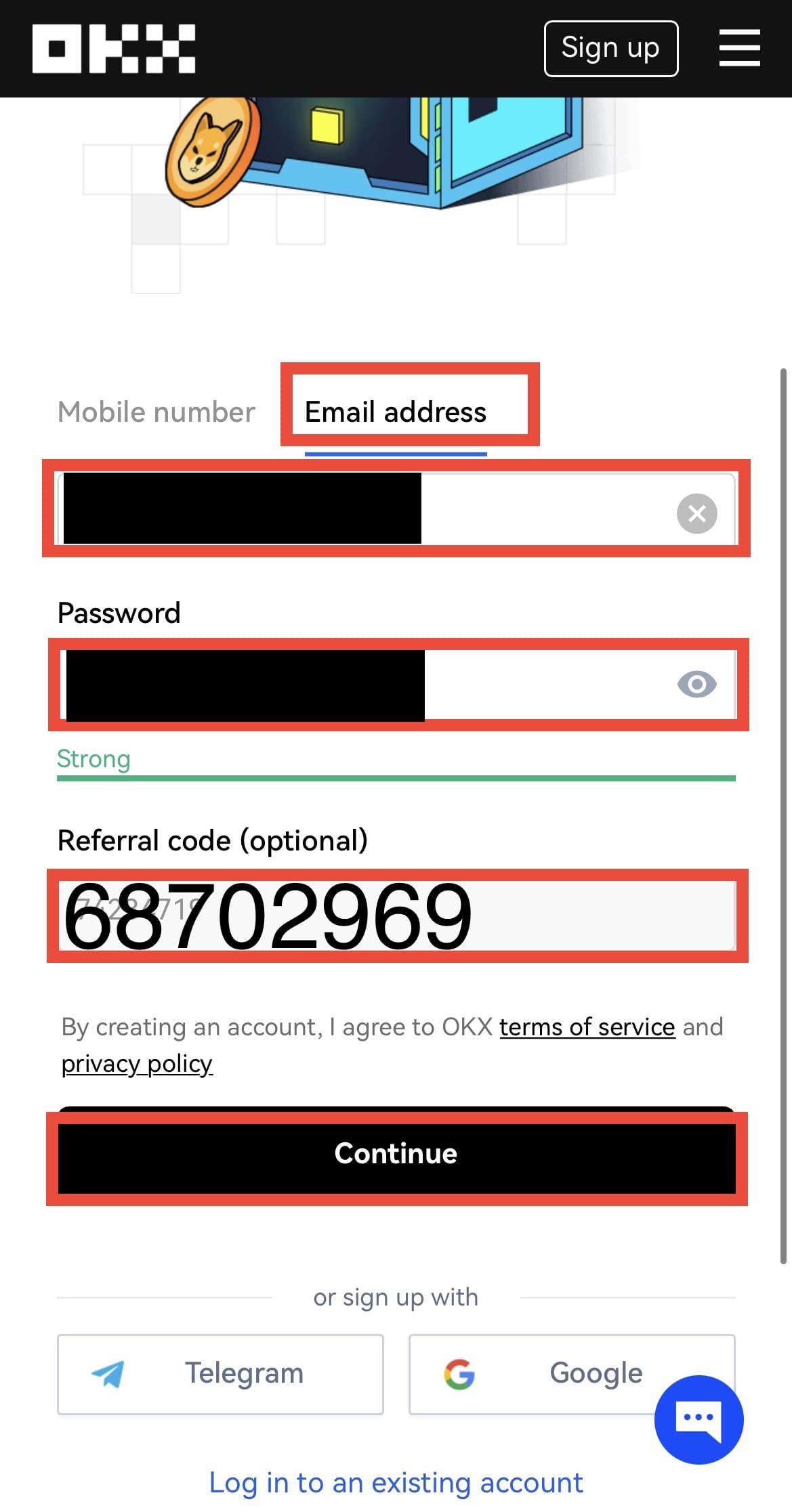Switch to the Mobile number tab
792x1512 pixels.
157,412
